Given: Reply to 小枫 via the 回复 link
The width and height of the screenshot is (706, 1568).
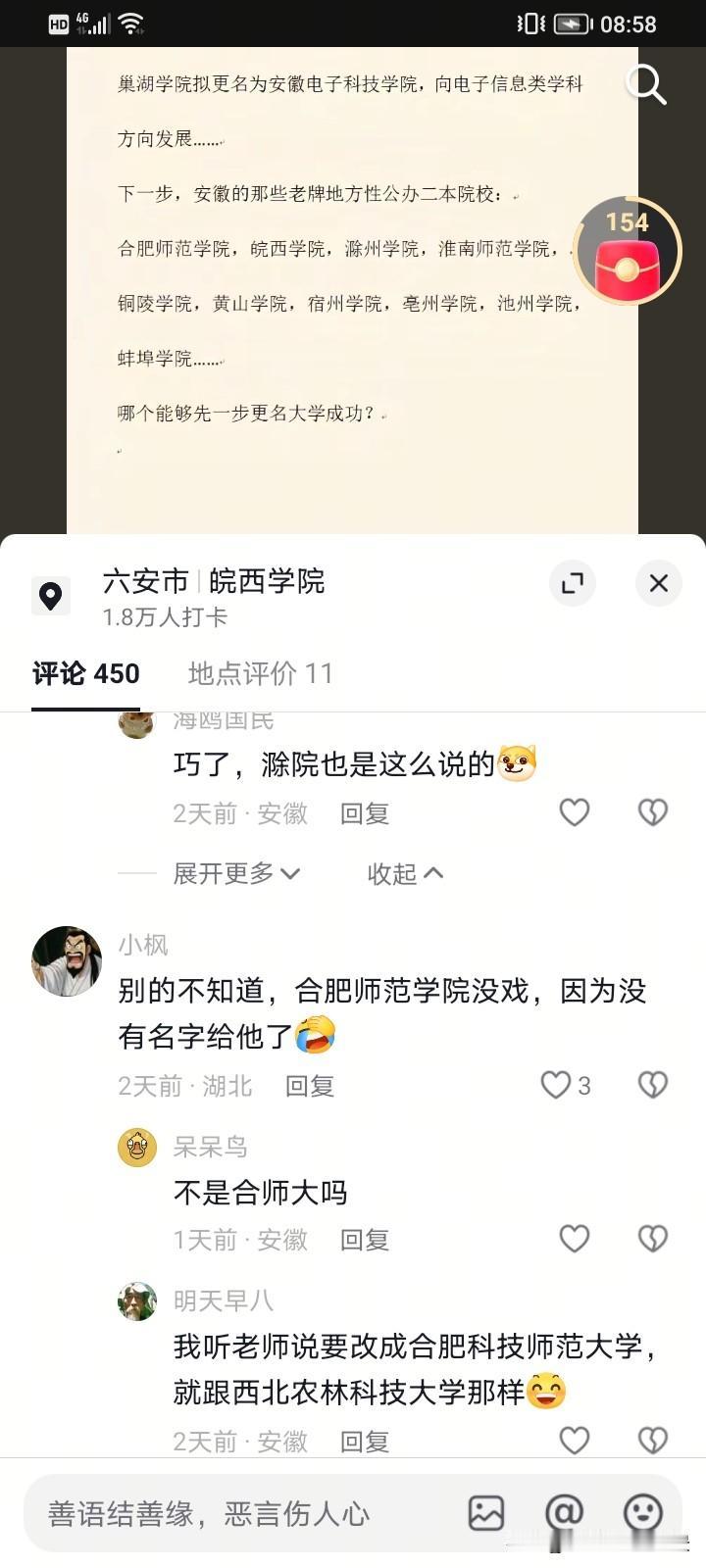Looking at the screenshot, I should 310,1085.
